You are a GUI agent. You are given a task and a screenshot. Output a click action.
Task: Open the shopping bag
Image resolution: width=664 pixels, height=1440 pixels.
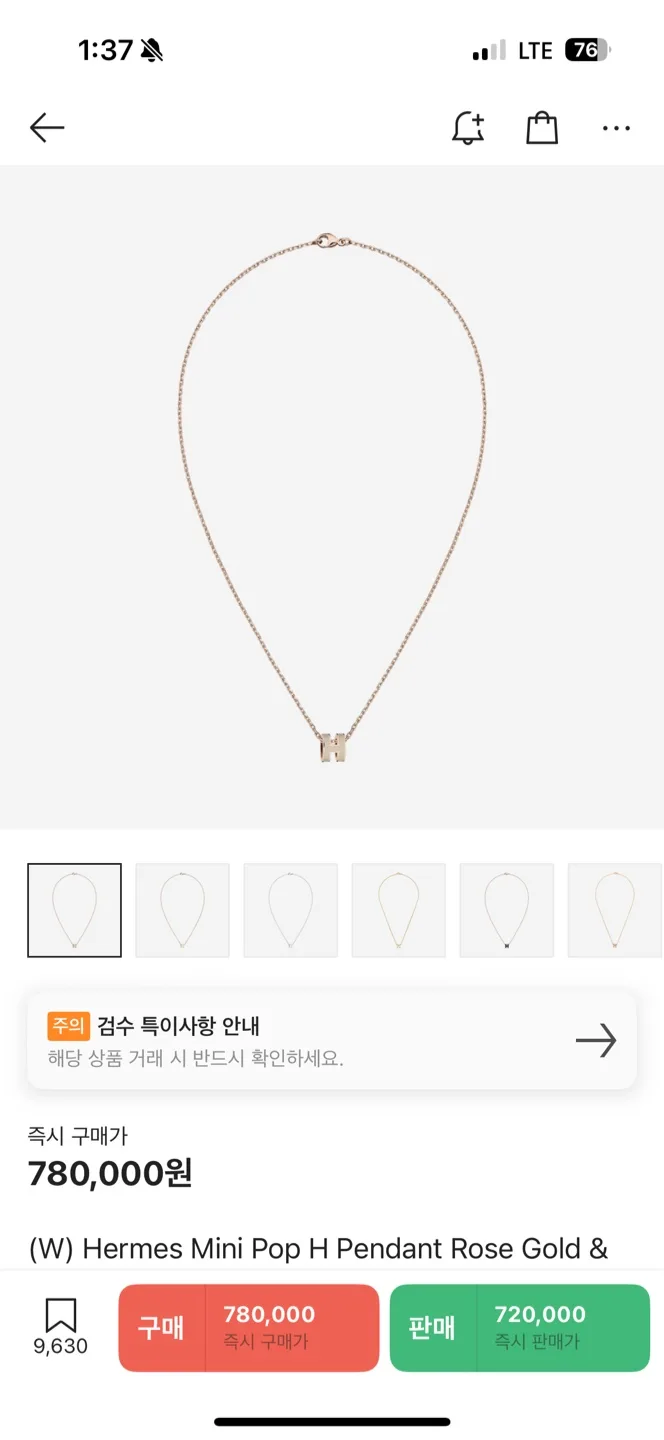(x=542, y=128)
